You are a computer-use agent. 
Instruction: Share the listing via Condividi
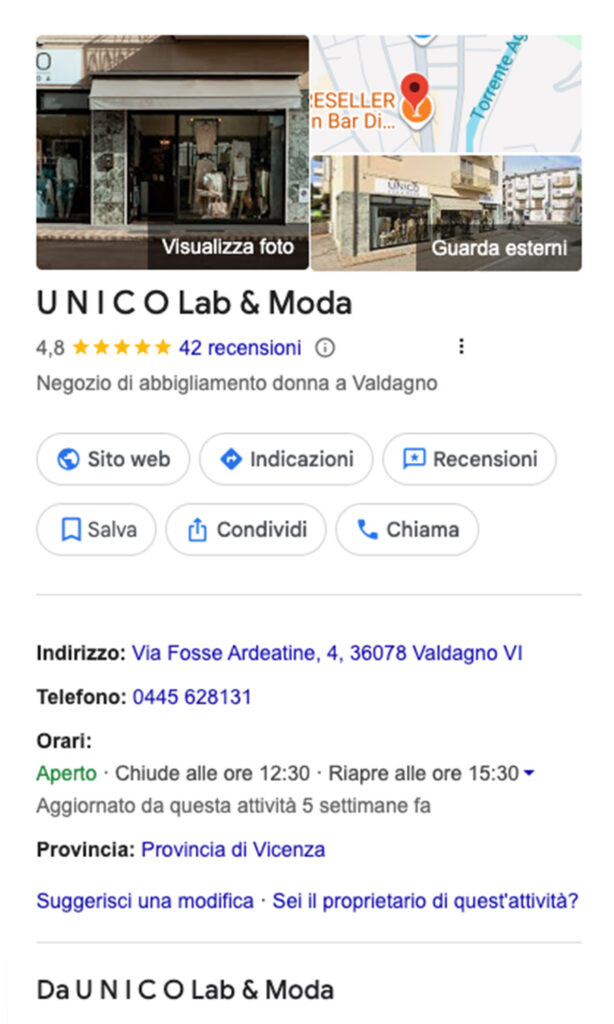(x=246, y=529)
